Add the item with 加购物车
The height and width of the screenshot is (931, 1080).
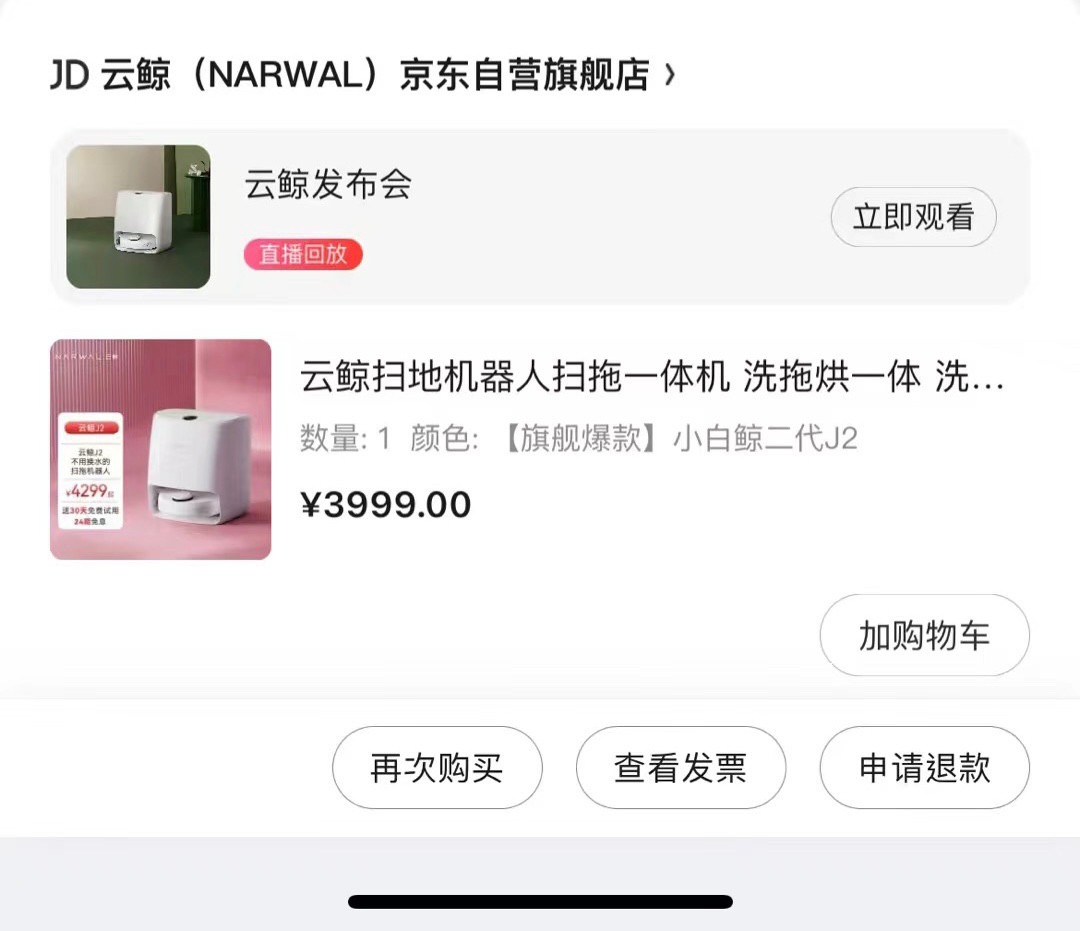pyautogui.click(x=924, y=636)
